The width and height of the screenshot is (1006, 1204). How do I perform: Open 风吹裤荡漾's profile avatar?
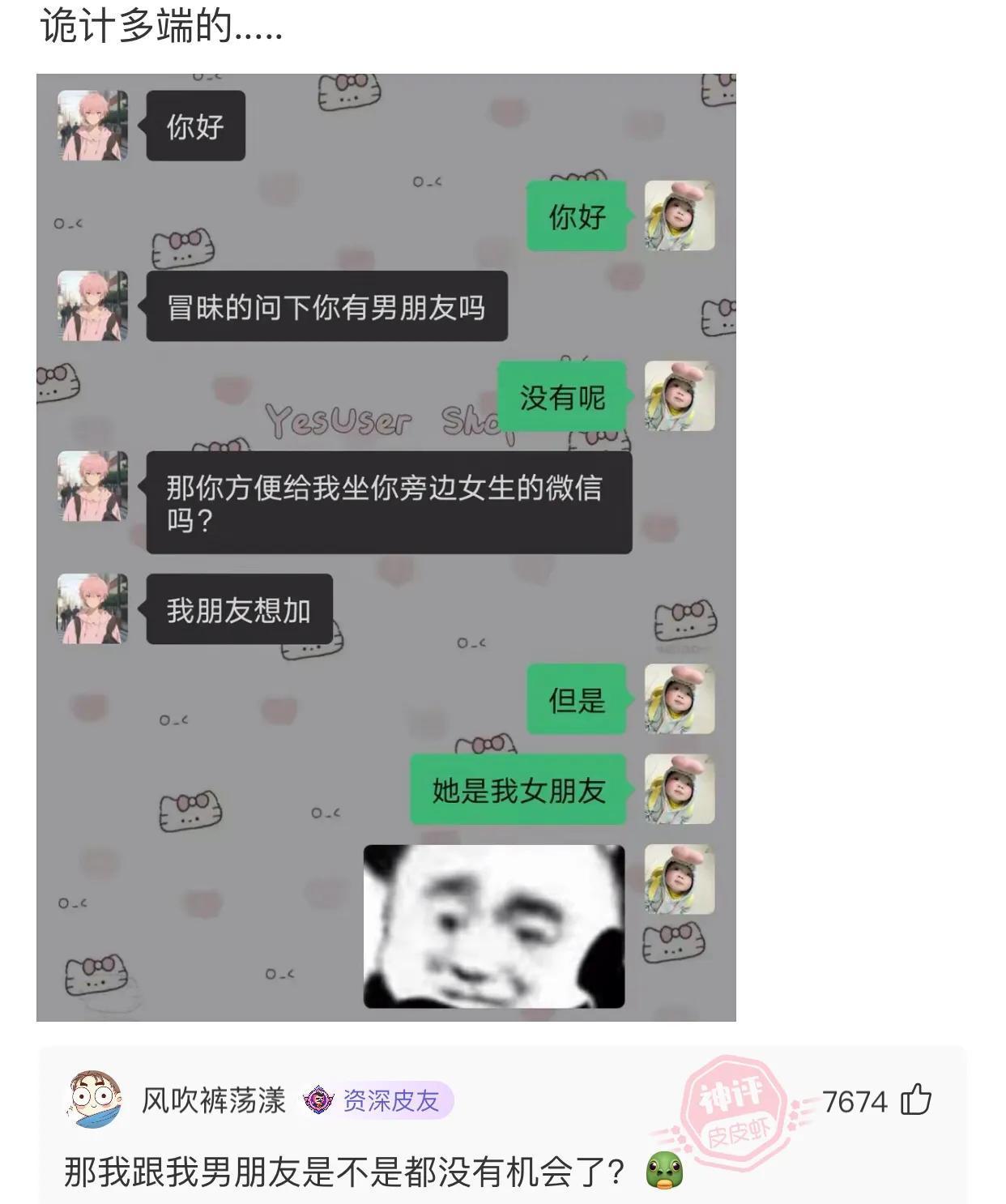[94, 1099]
